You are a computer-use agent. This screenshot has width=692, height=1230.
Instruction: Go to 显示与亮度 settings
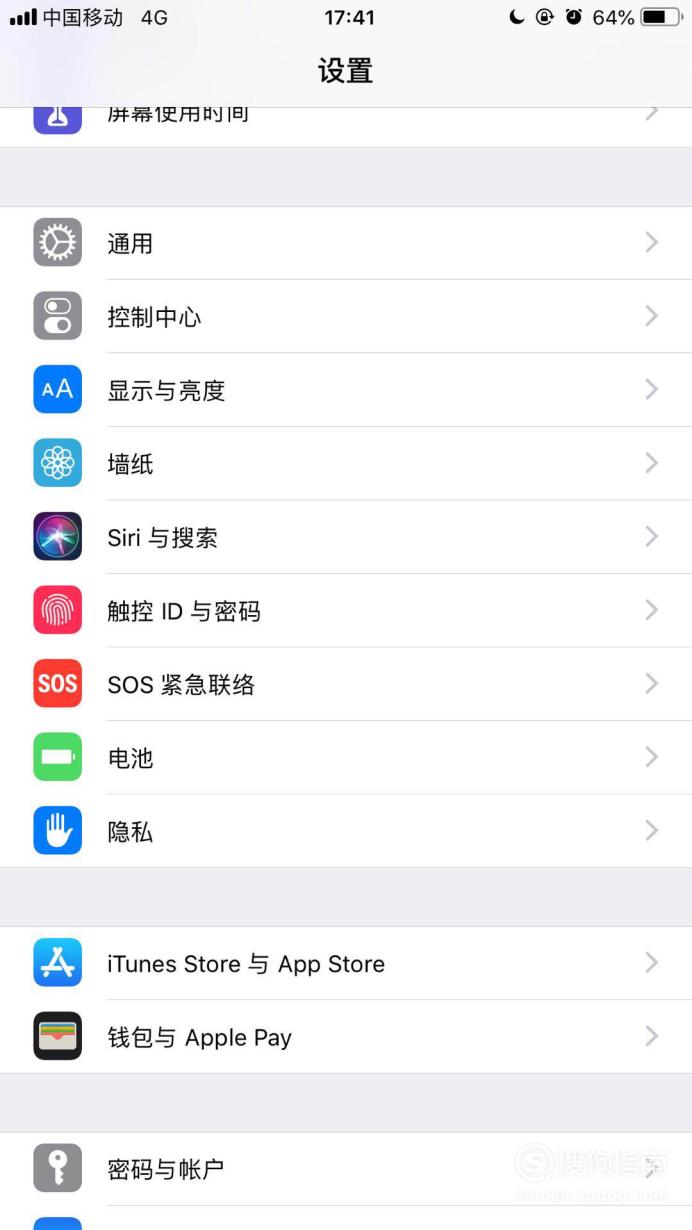(346, 390)
